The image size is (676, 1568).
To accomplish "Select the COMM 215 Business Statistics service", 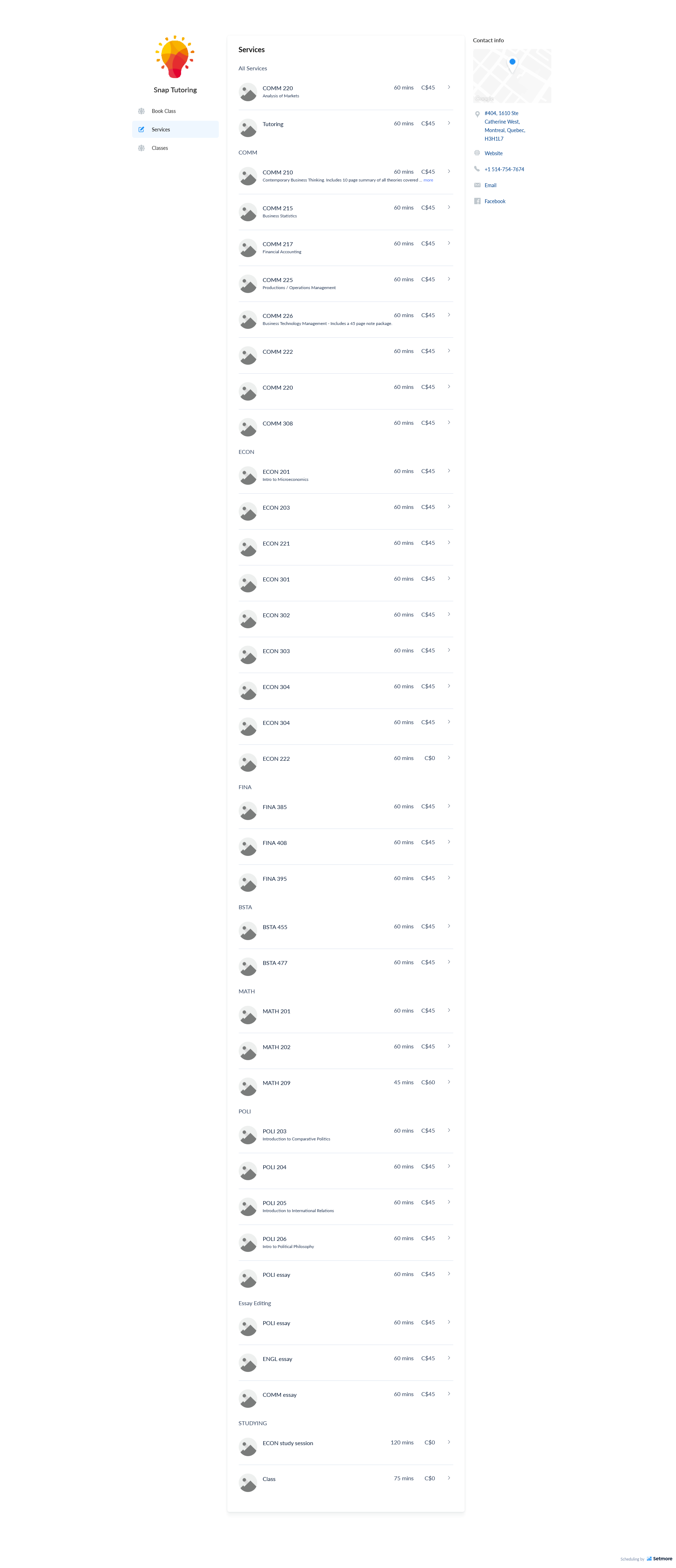I will 345,211.
